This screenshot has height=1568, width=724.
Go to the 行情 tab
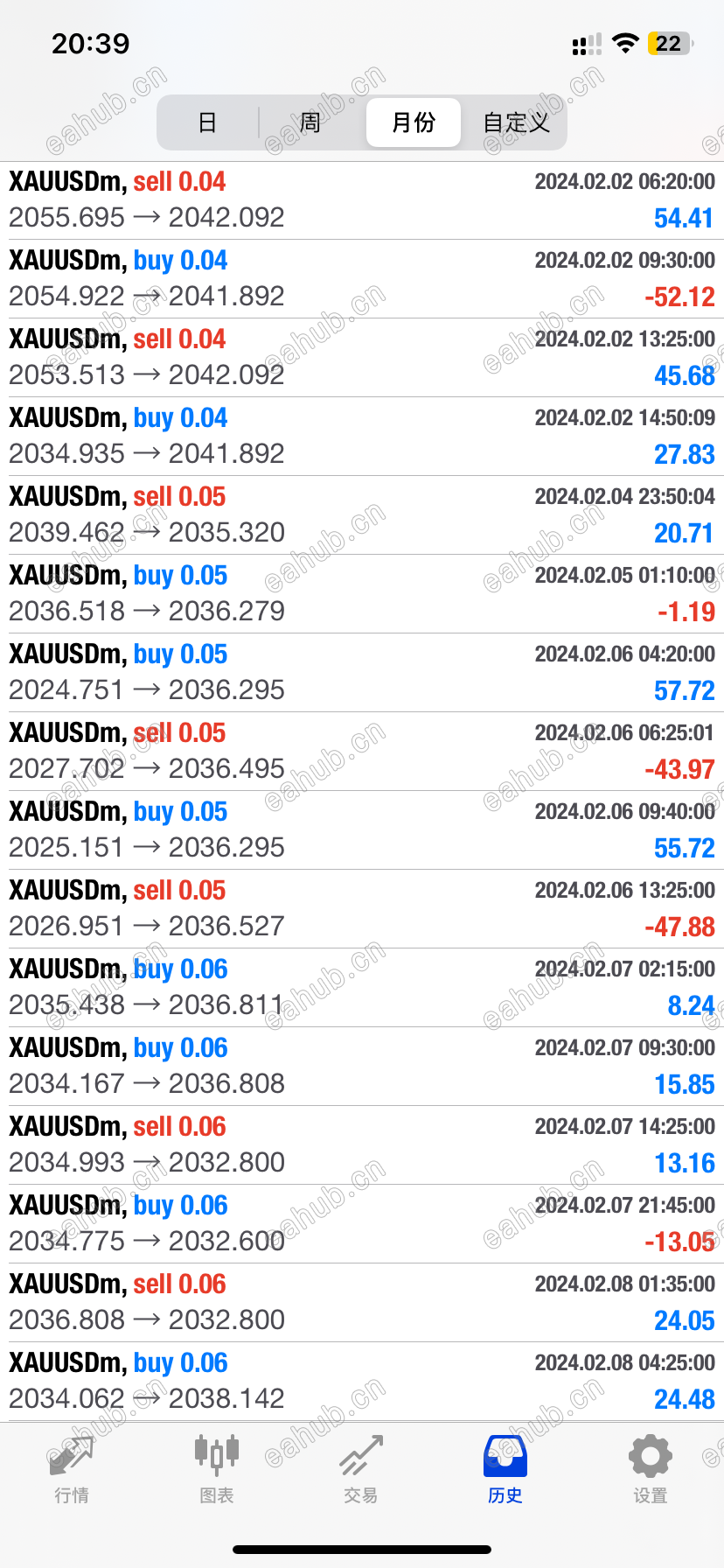[x=72, y=1470]
